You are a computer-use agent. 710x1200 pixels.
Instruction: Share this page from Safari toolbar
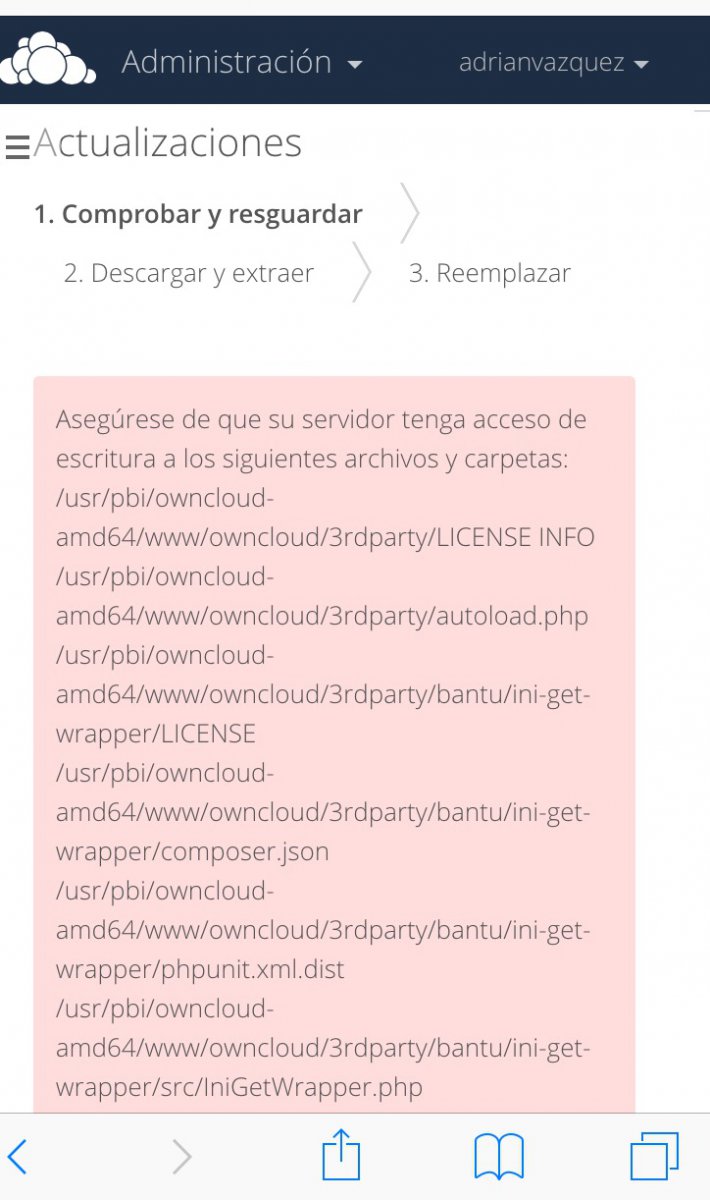click(340, 1155)
